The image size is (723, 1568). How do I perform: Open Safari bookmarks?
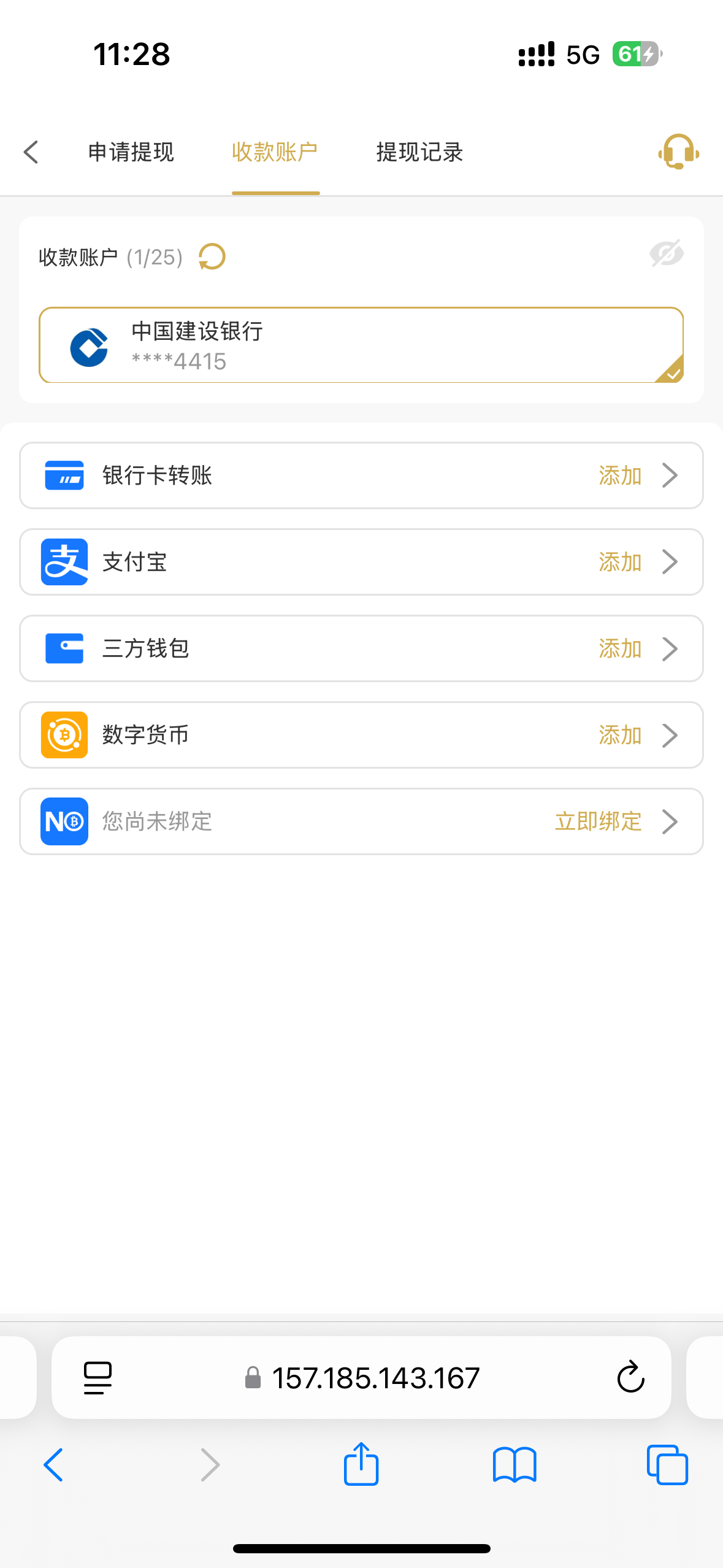[515, 1464]
